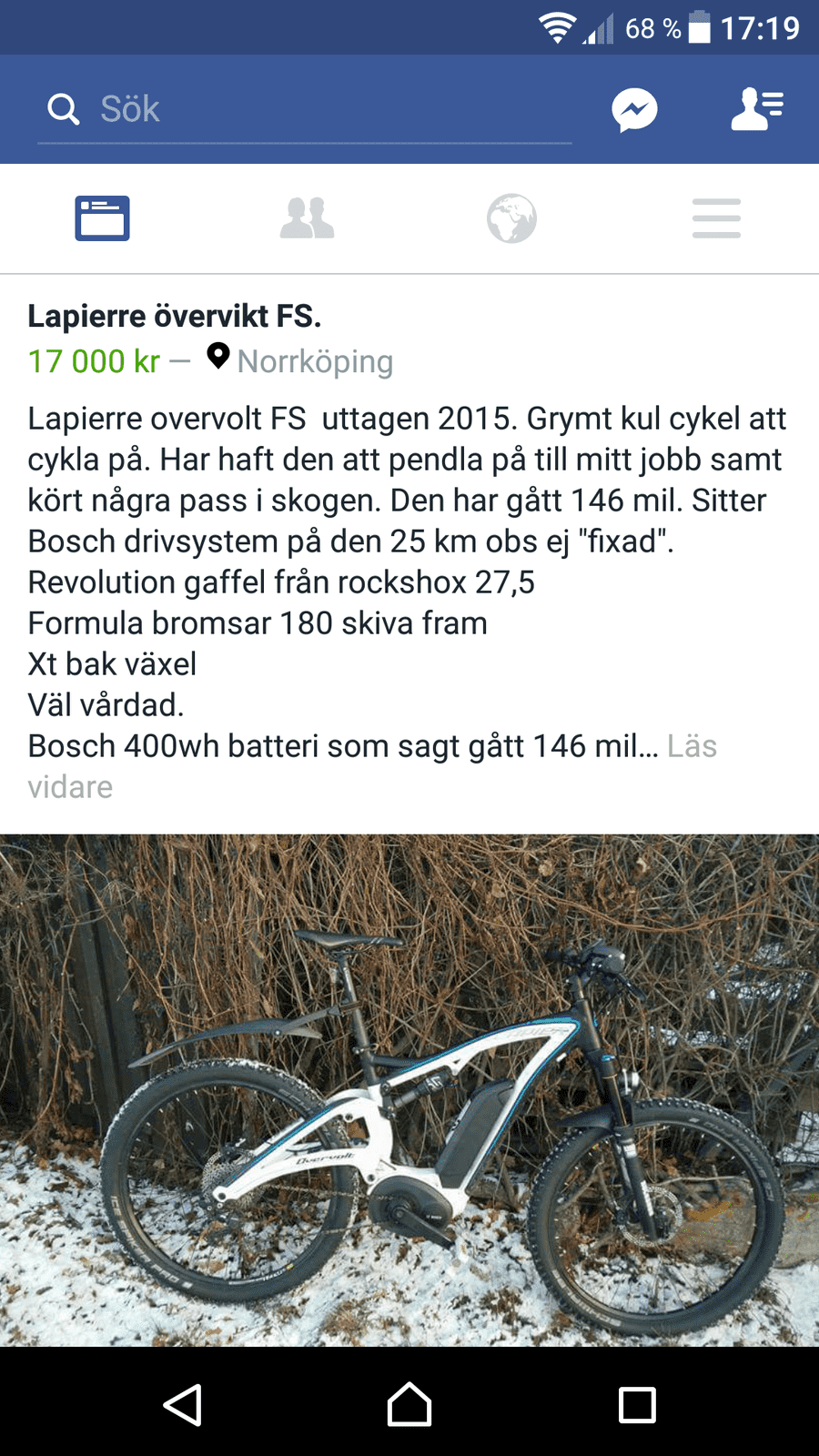Go to the system home screen

point(409,1404)
